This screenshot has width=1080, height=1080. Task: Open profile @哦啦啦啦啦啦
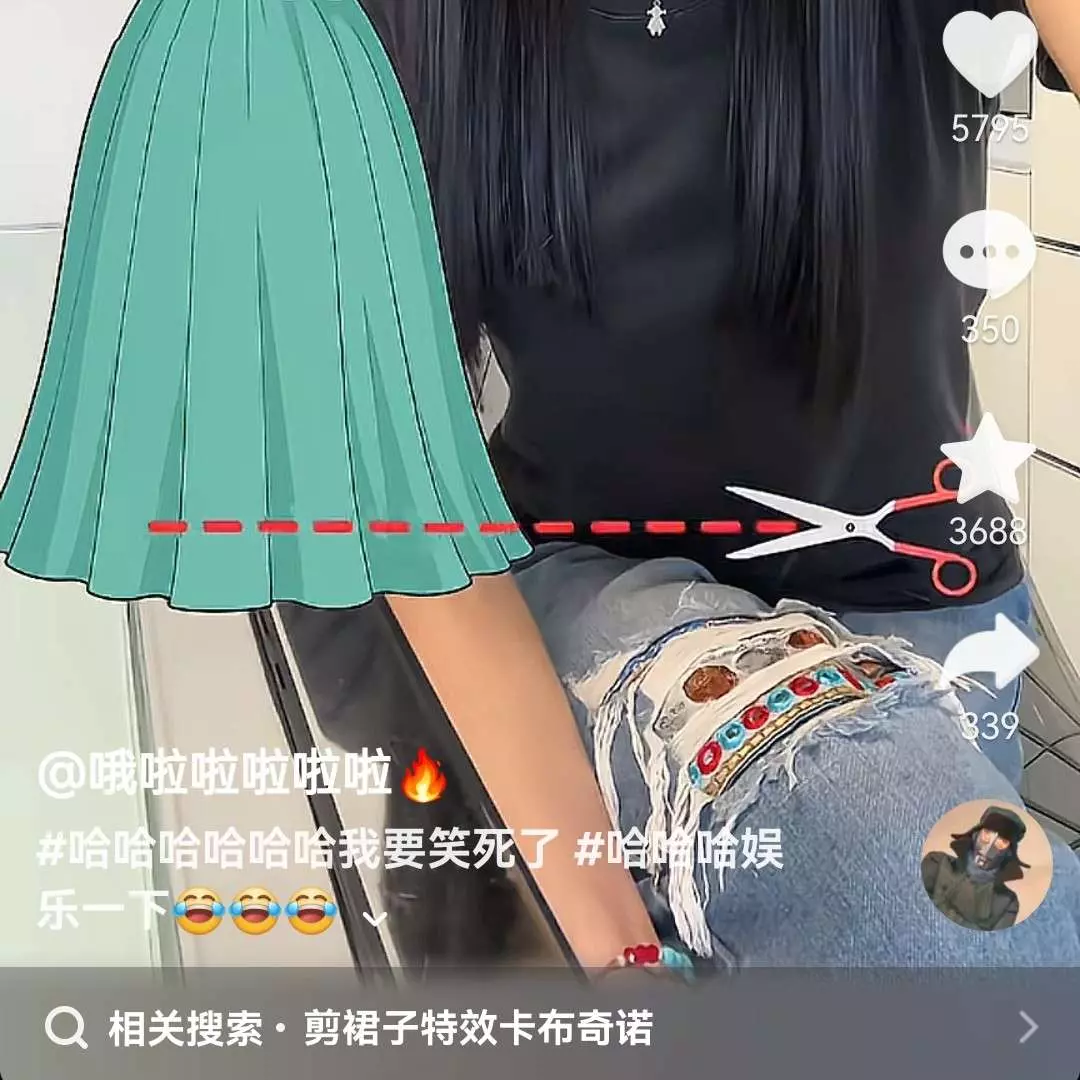pos(214,776)
